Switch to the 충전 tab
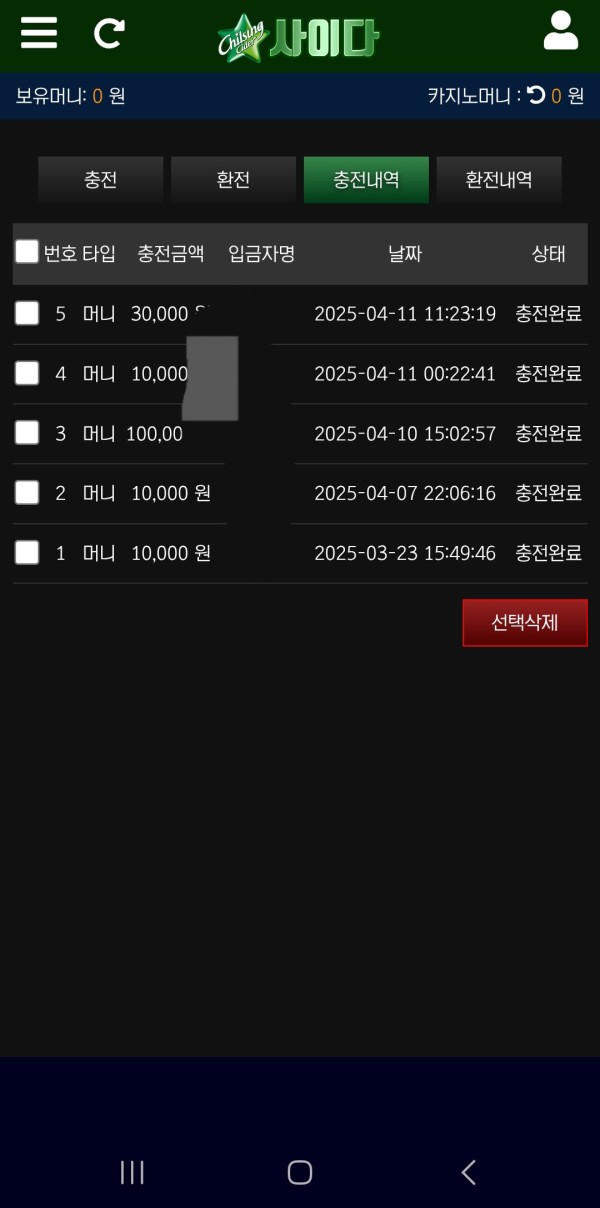The height and width of the screenshot is (1208, 600). [x=100, y=180]
